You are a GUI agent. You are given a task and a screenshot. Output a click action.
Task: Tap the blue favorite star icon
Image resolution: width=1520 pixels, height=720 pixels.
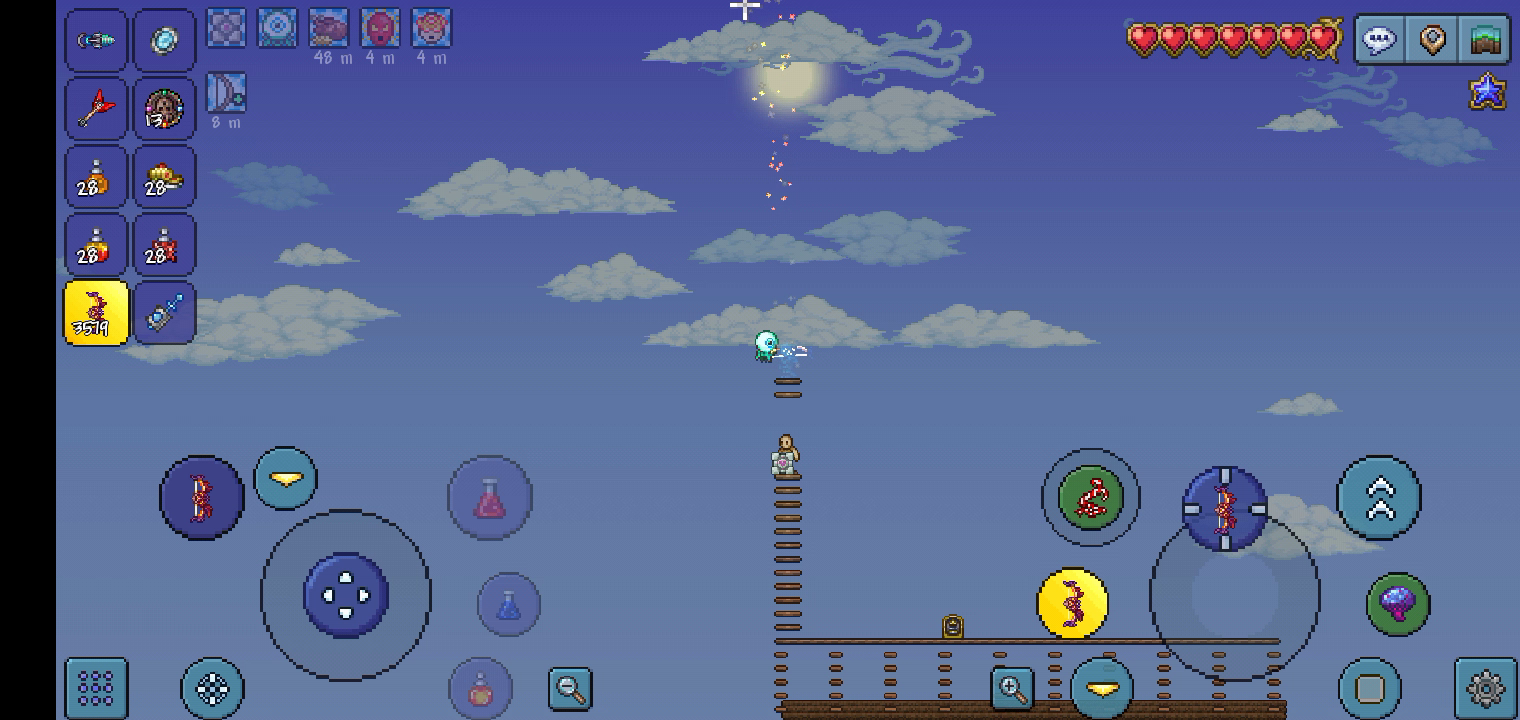pos(1487,92)
